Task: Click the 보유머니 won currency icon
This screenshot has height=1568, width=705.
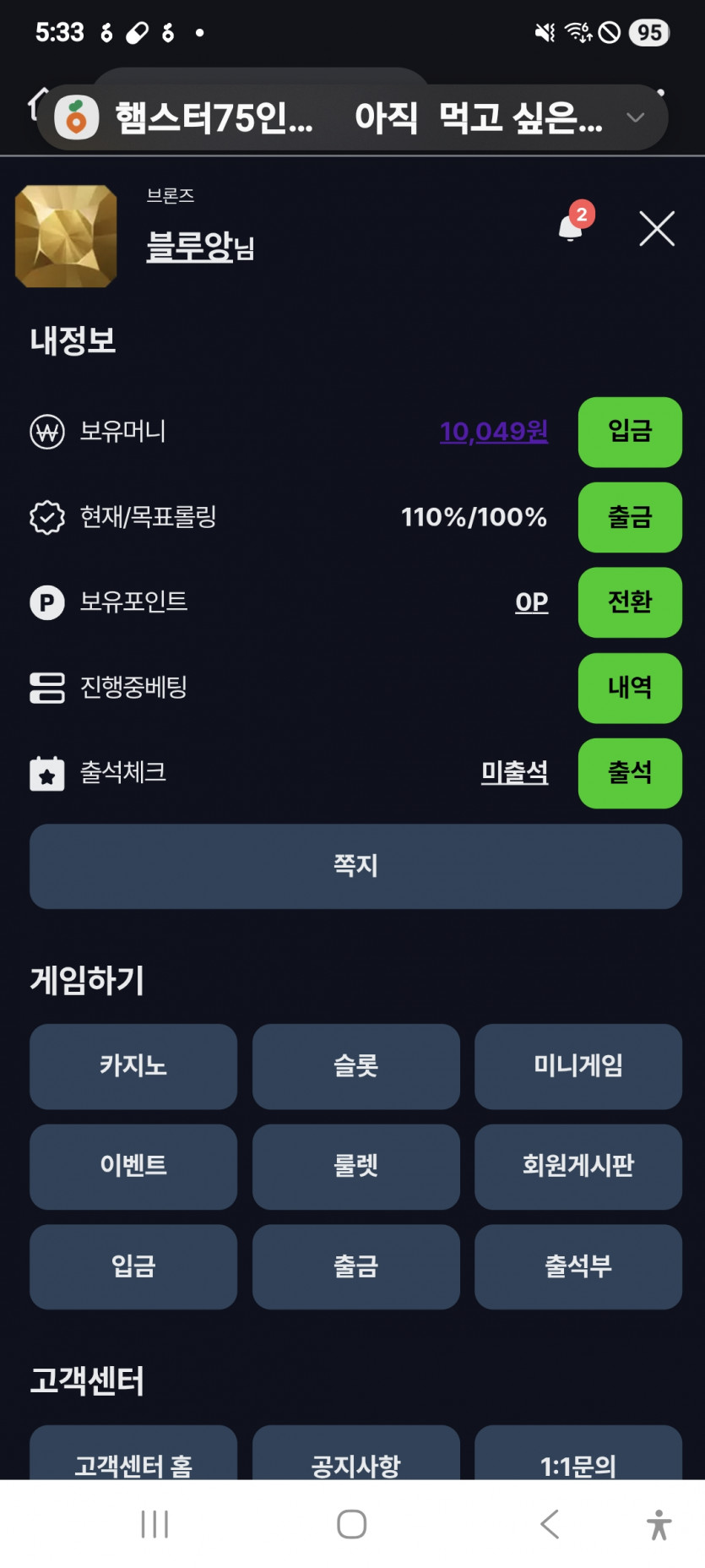Action: click(47, 433)
